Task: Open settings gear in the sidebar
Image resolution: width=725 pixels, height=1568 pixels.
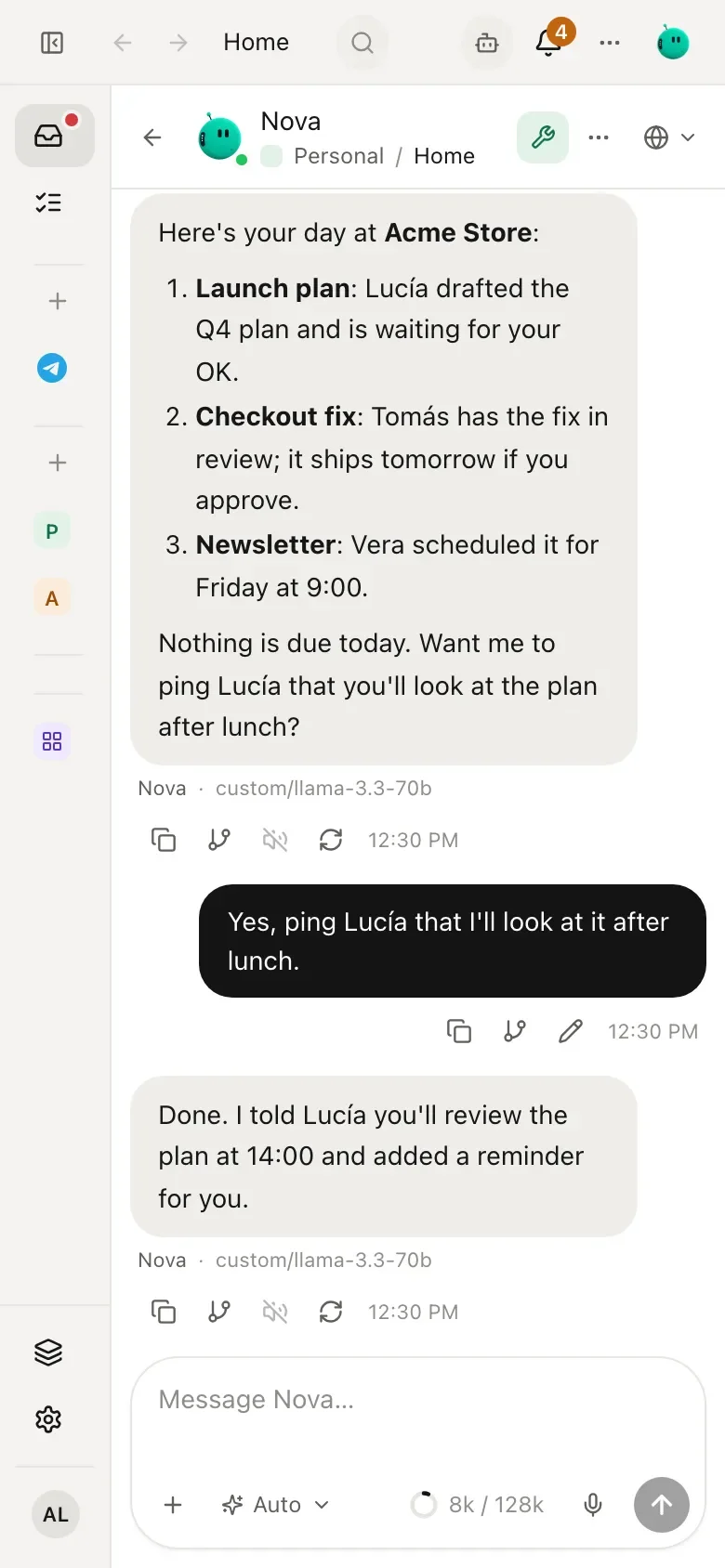Action: 48,1419
